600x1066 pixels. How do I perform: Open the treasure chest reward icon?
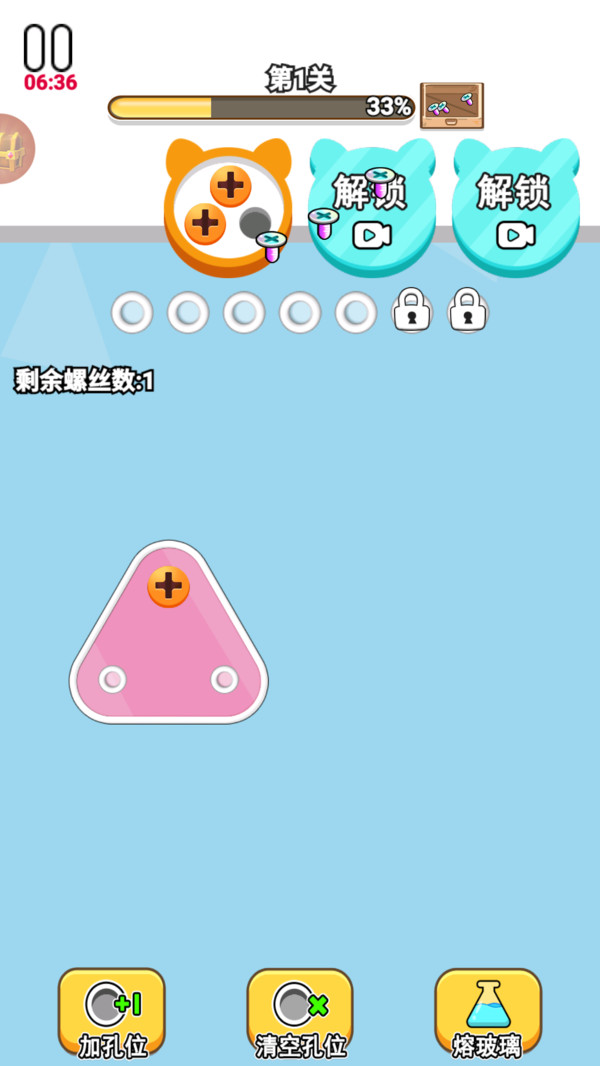tap(14, 148)
